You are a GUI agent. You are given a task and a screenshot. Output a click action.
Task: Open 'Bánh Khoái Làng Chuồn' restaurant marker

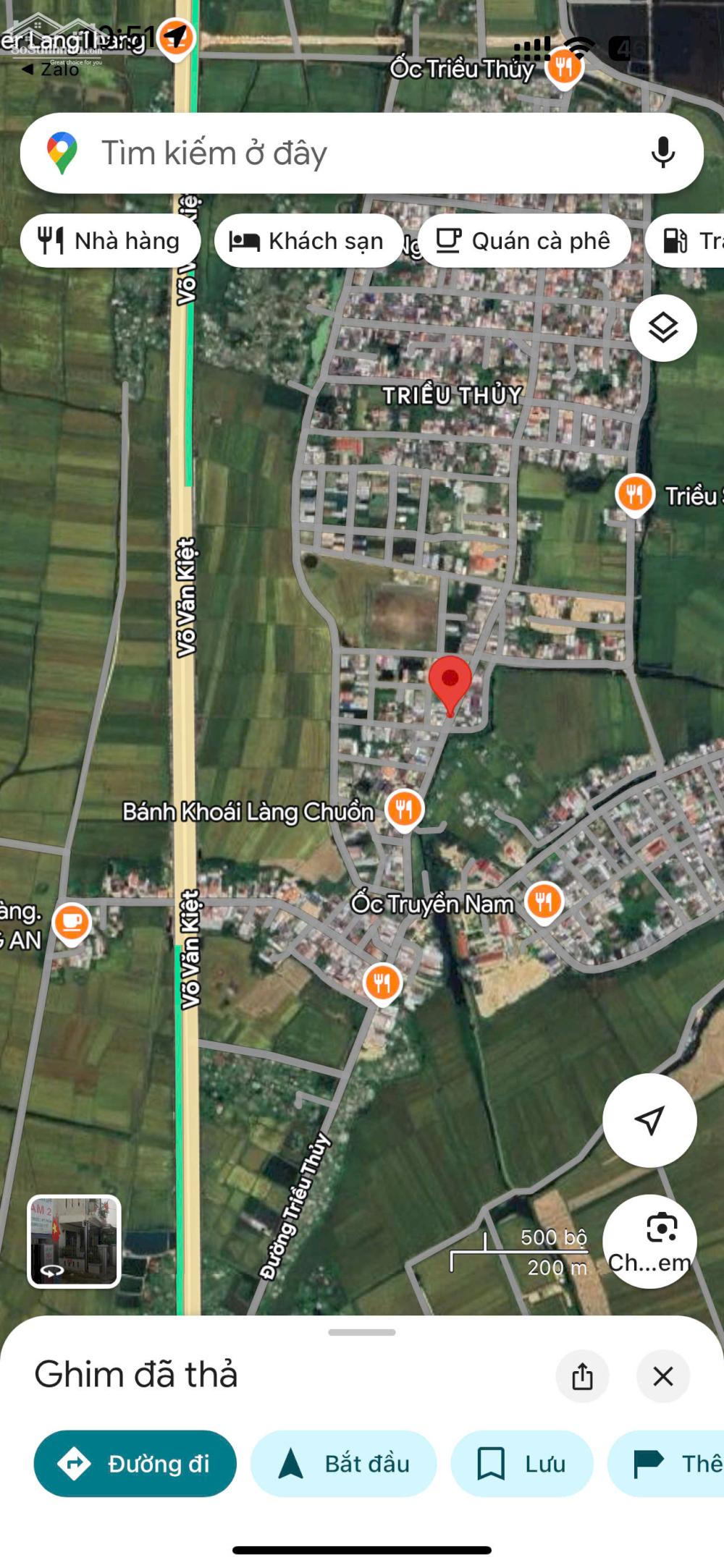(404, 809)
